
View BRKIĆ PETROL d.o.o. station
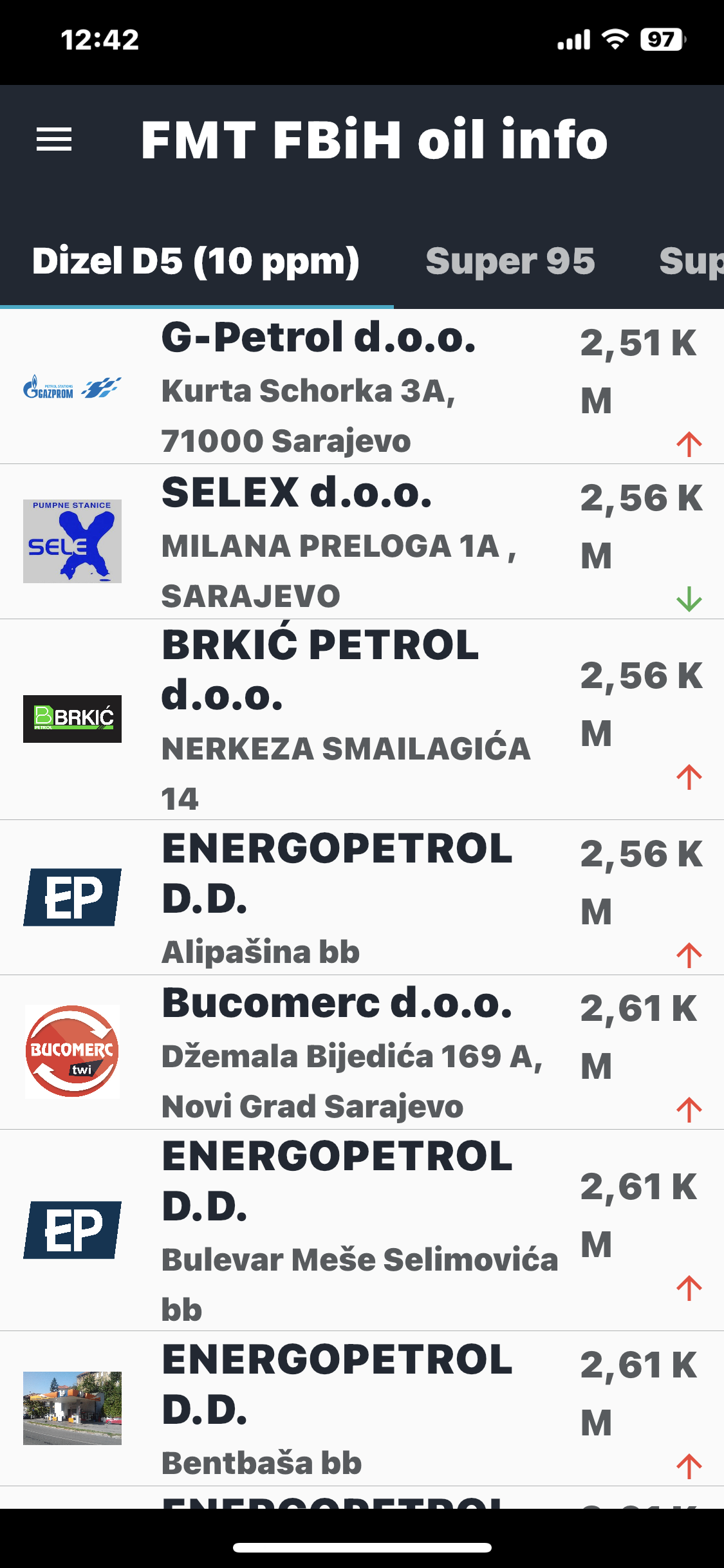362,720
